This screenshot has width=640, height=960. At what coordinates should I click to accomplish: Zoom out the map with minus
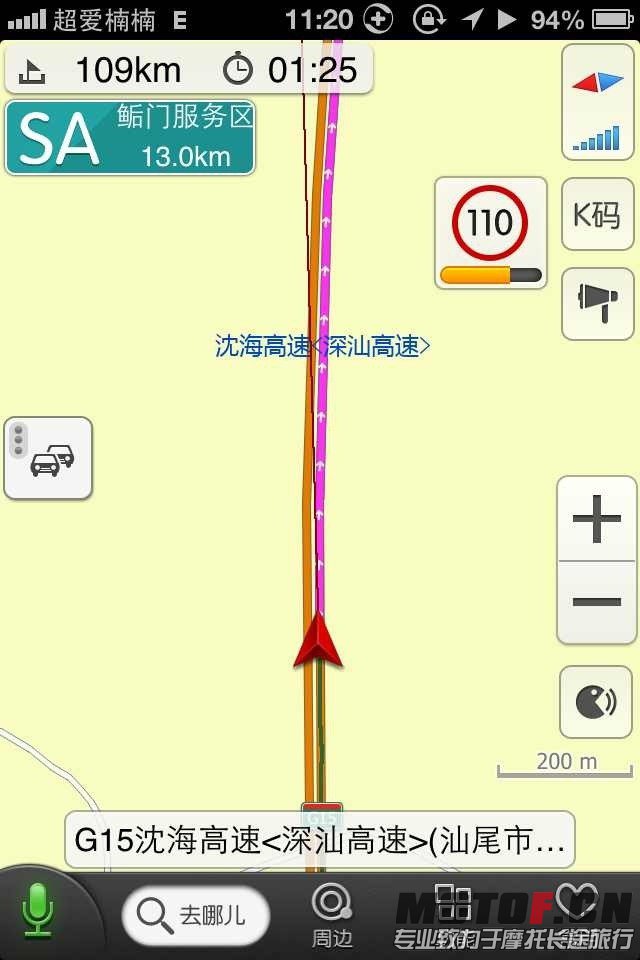pos(596,602)
